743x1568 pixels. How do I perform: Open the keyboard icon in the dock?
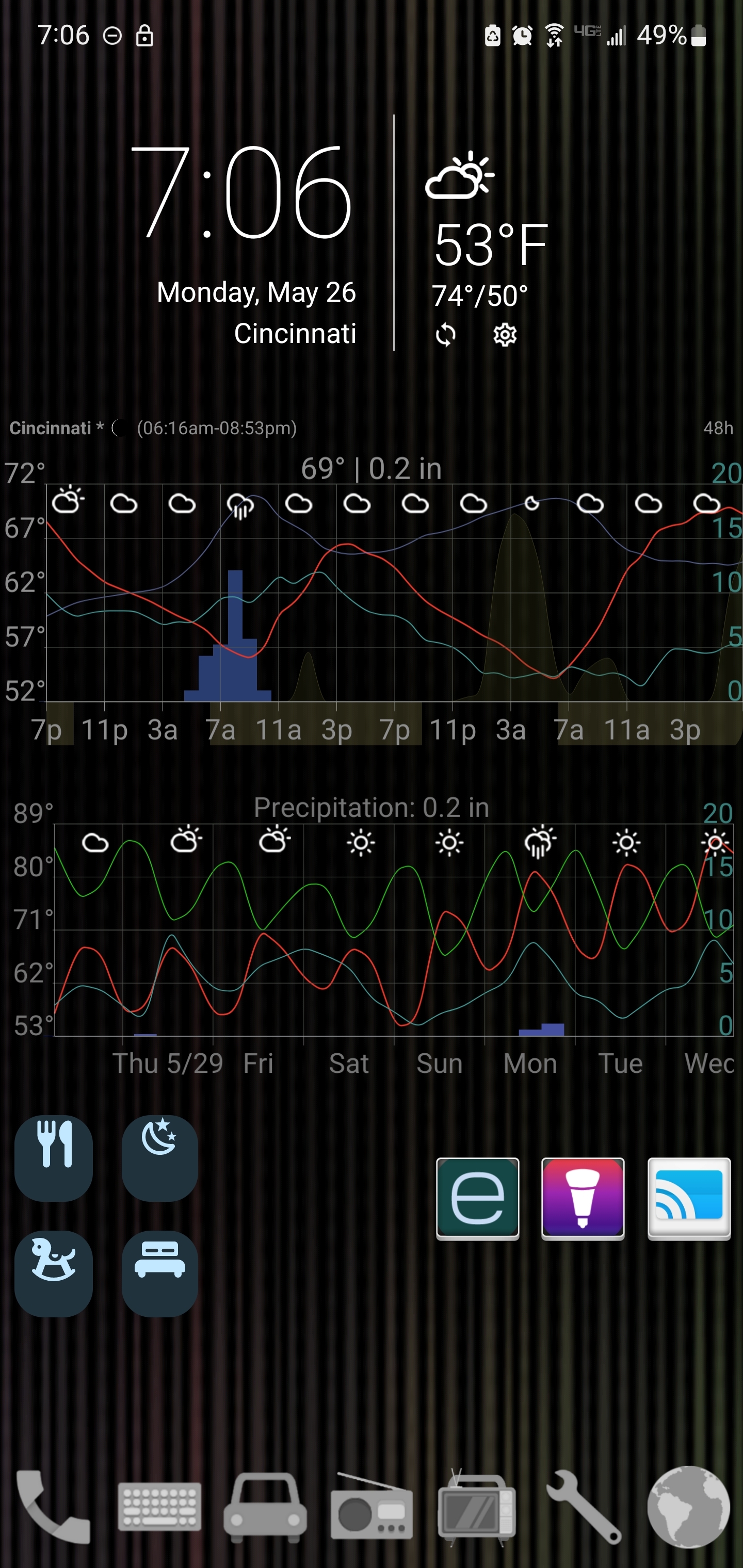click(159, 1507)
